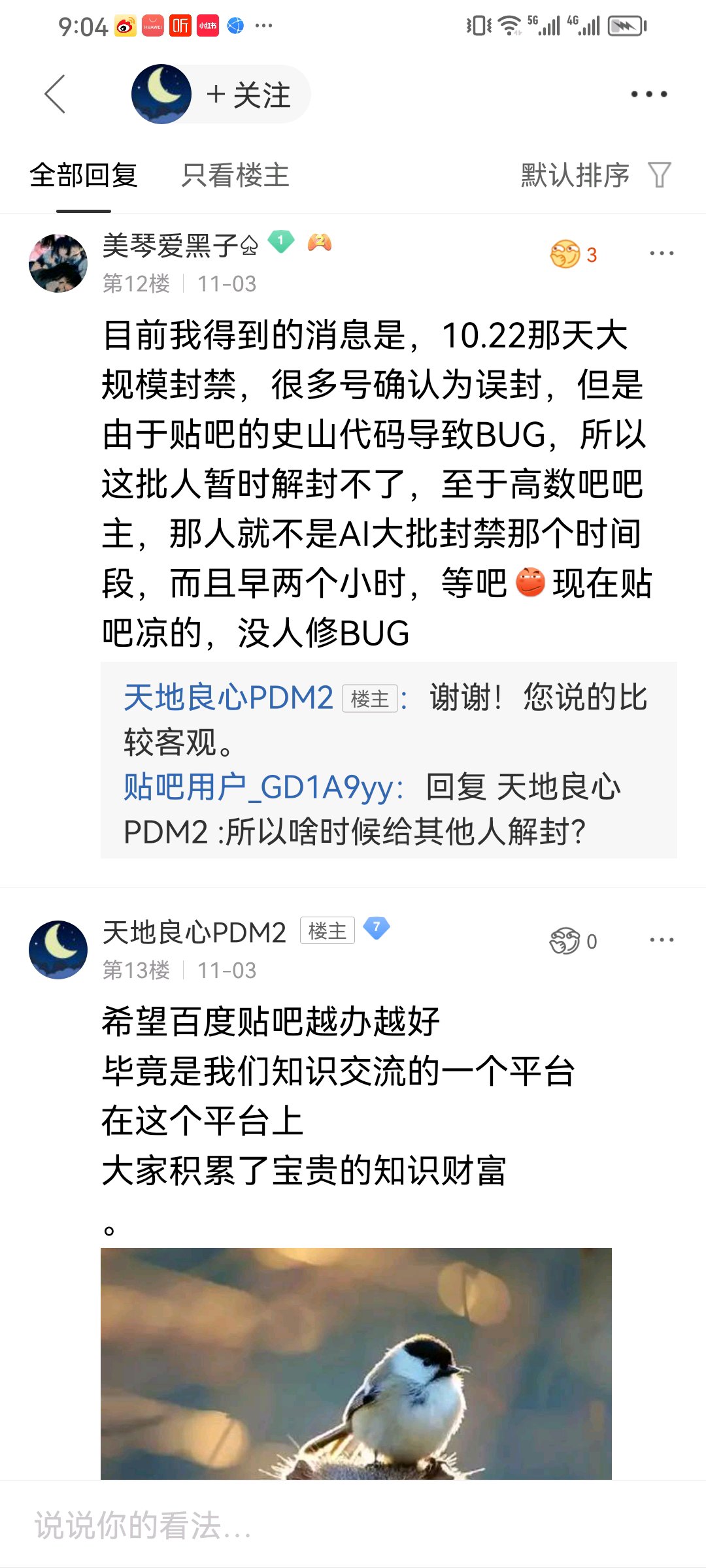Follow the thread author with 关注
The width and height of the screenshot is (706, 1568).
249,95
